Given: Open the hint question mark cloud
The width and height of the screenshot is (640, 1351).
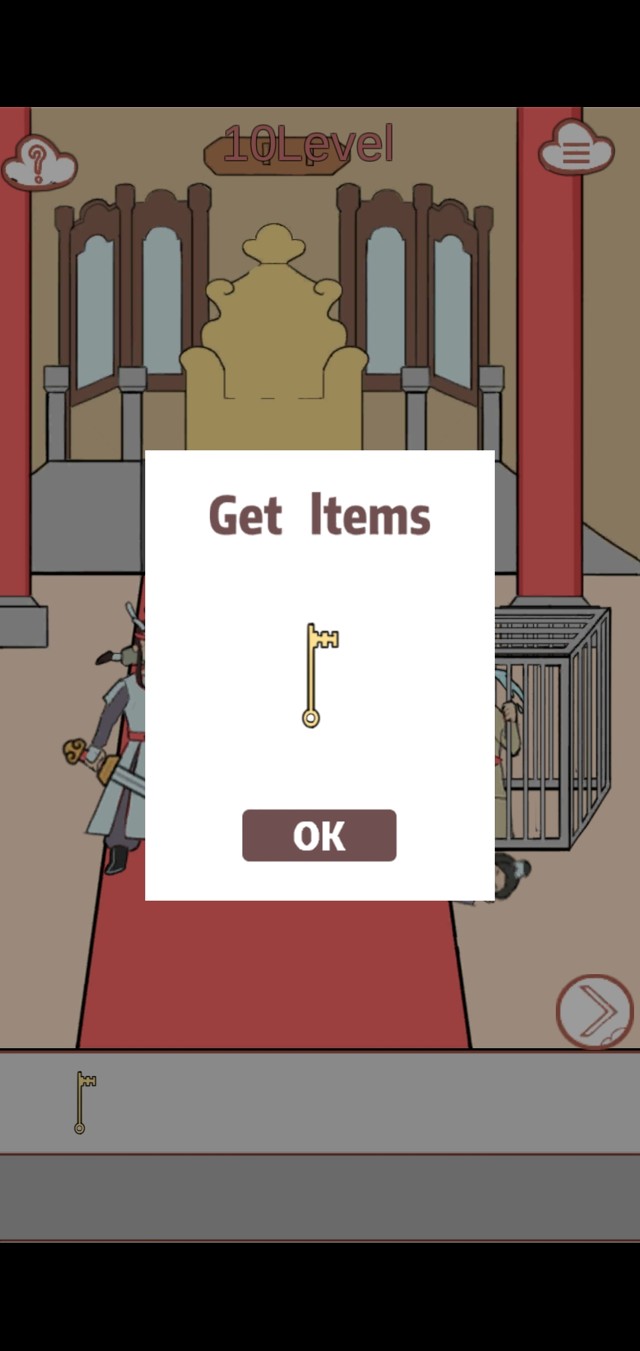Looking at the screenshot, I should click(38, 161).
